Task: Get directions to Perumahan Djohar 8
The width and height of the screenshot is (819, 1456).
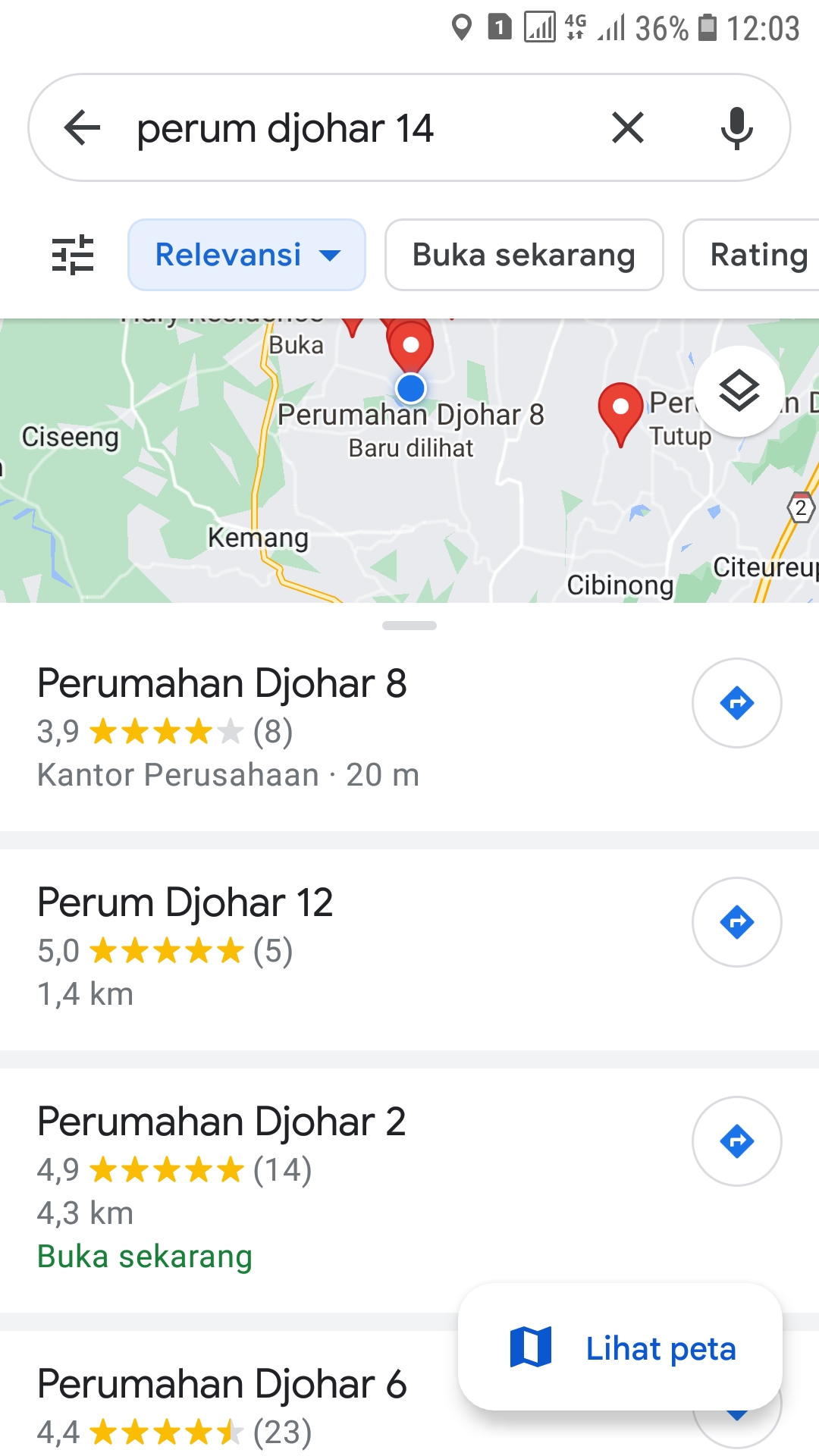Action: click(736, 703)
